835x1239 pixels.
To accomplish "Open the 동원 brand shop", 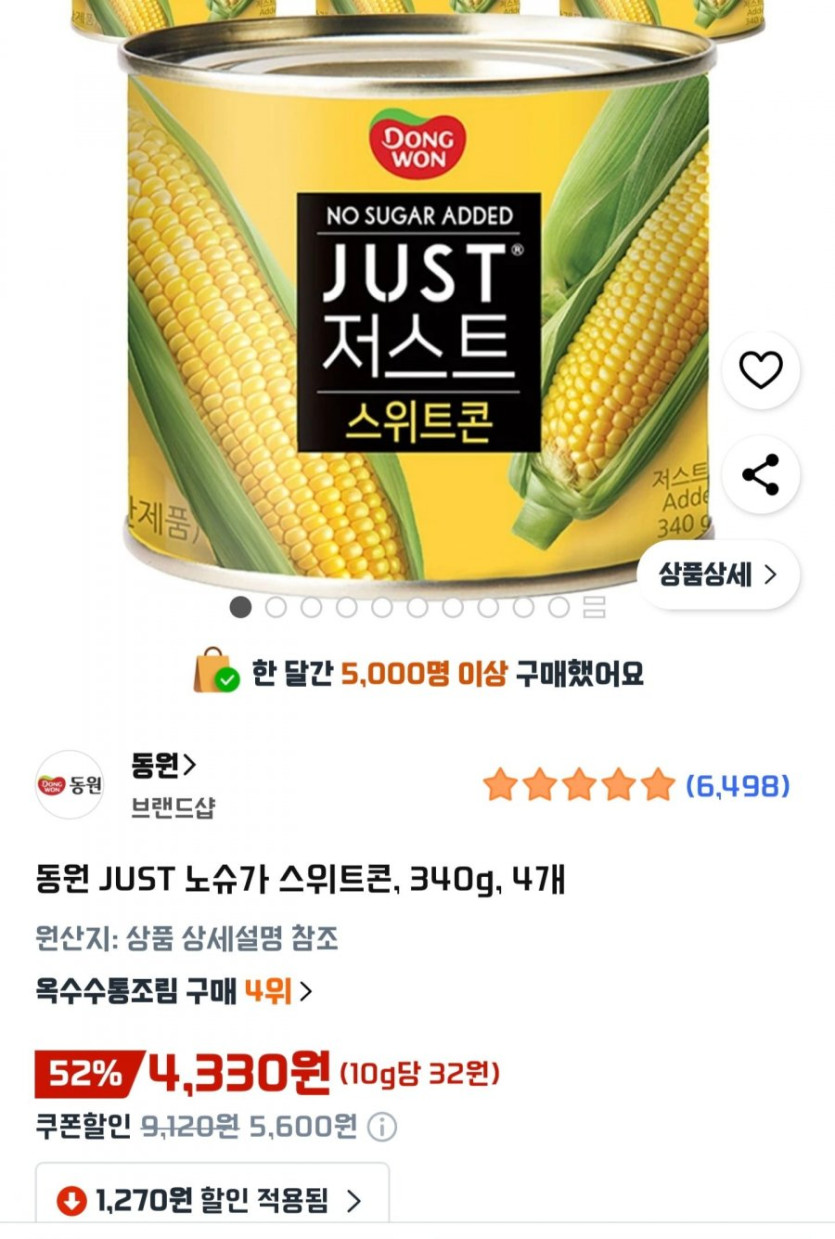I will (163, 767).
